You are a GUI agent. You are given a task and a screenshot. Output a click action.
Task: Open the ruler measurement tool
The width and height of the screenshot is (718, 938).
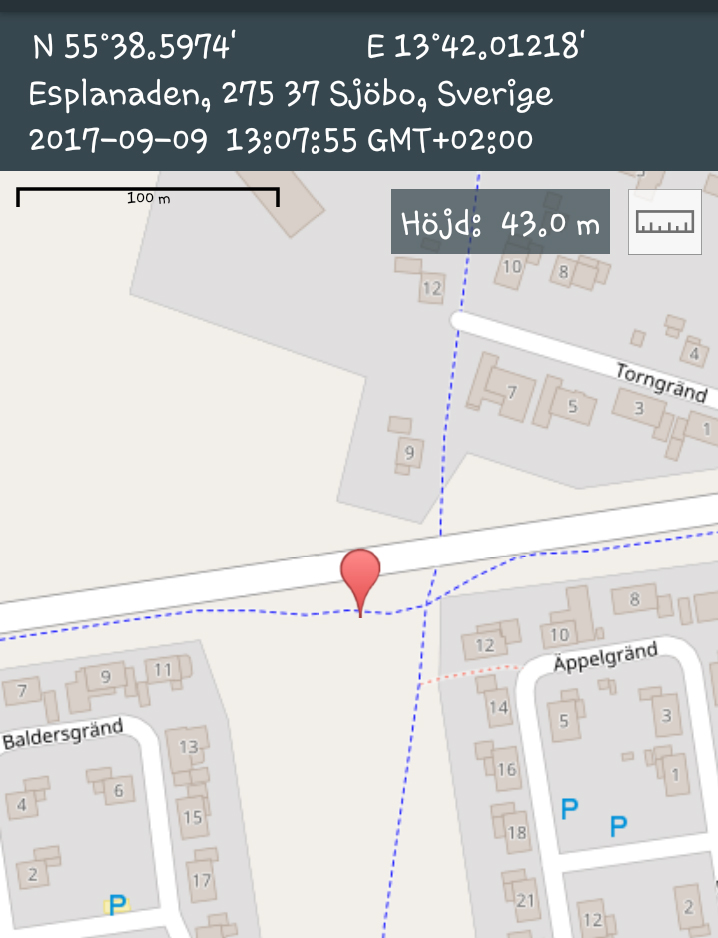click(664, 222)
